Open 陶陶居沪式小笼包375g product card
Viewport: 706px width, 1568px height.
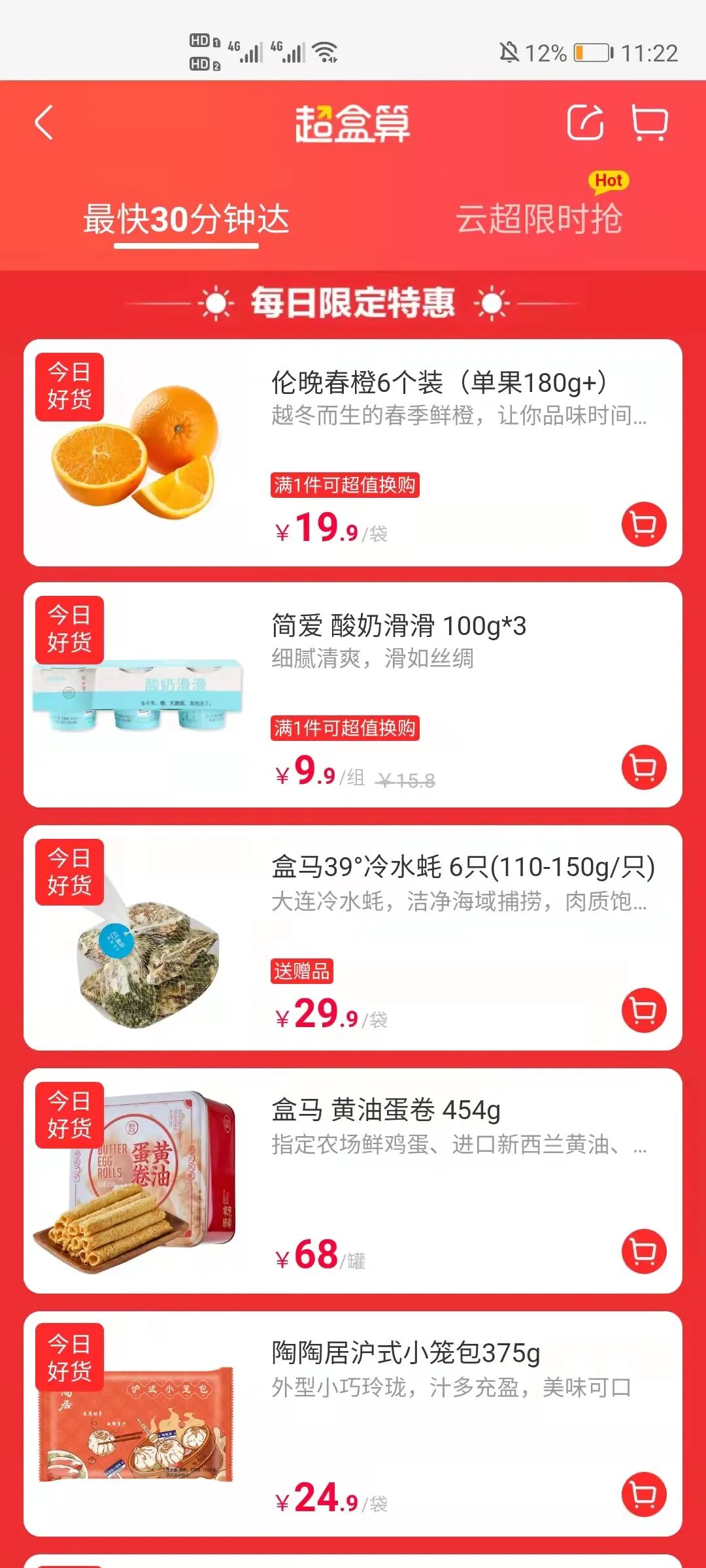353,1424
